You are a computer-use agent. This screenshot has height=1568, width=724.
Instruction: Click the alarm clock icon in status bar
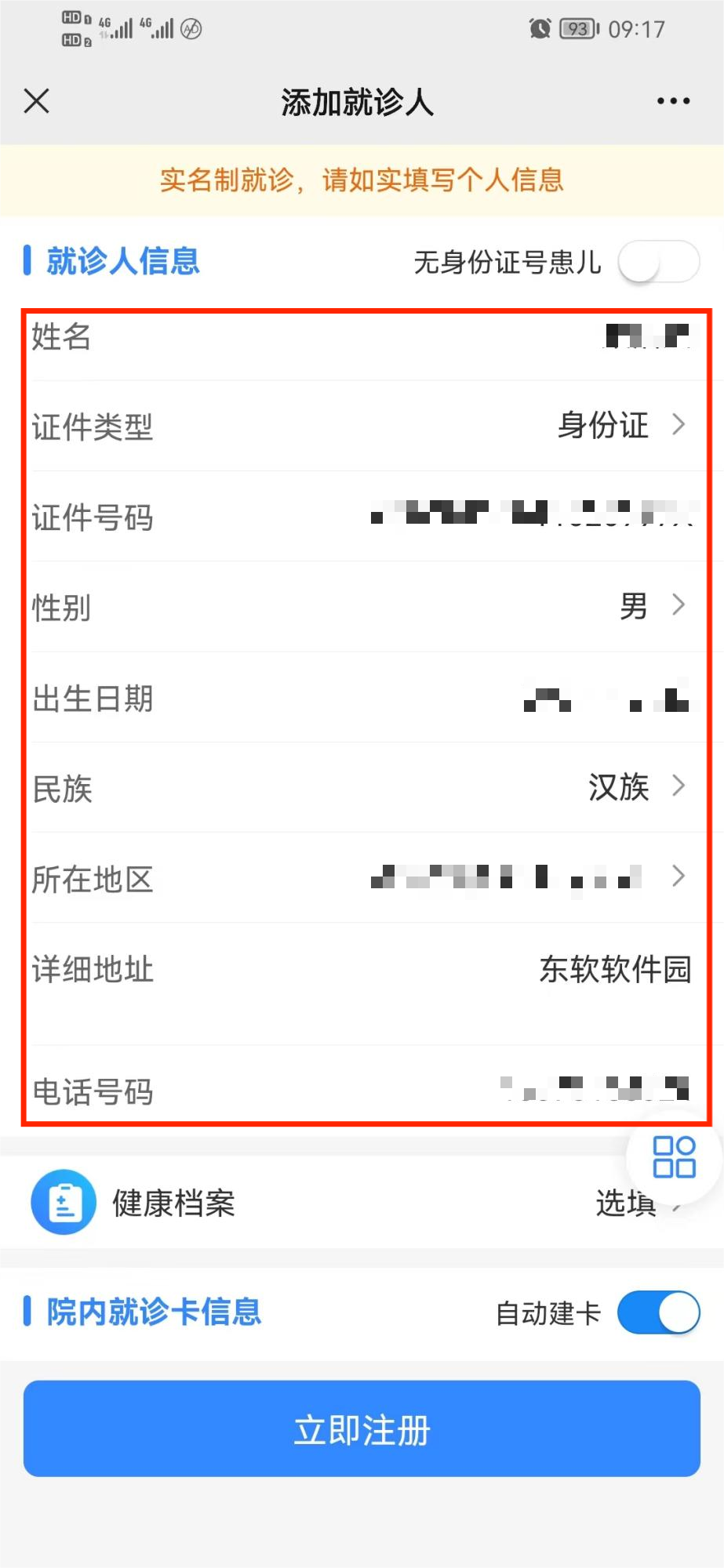tap(540, 28)
